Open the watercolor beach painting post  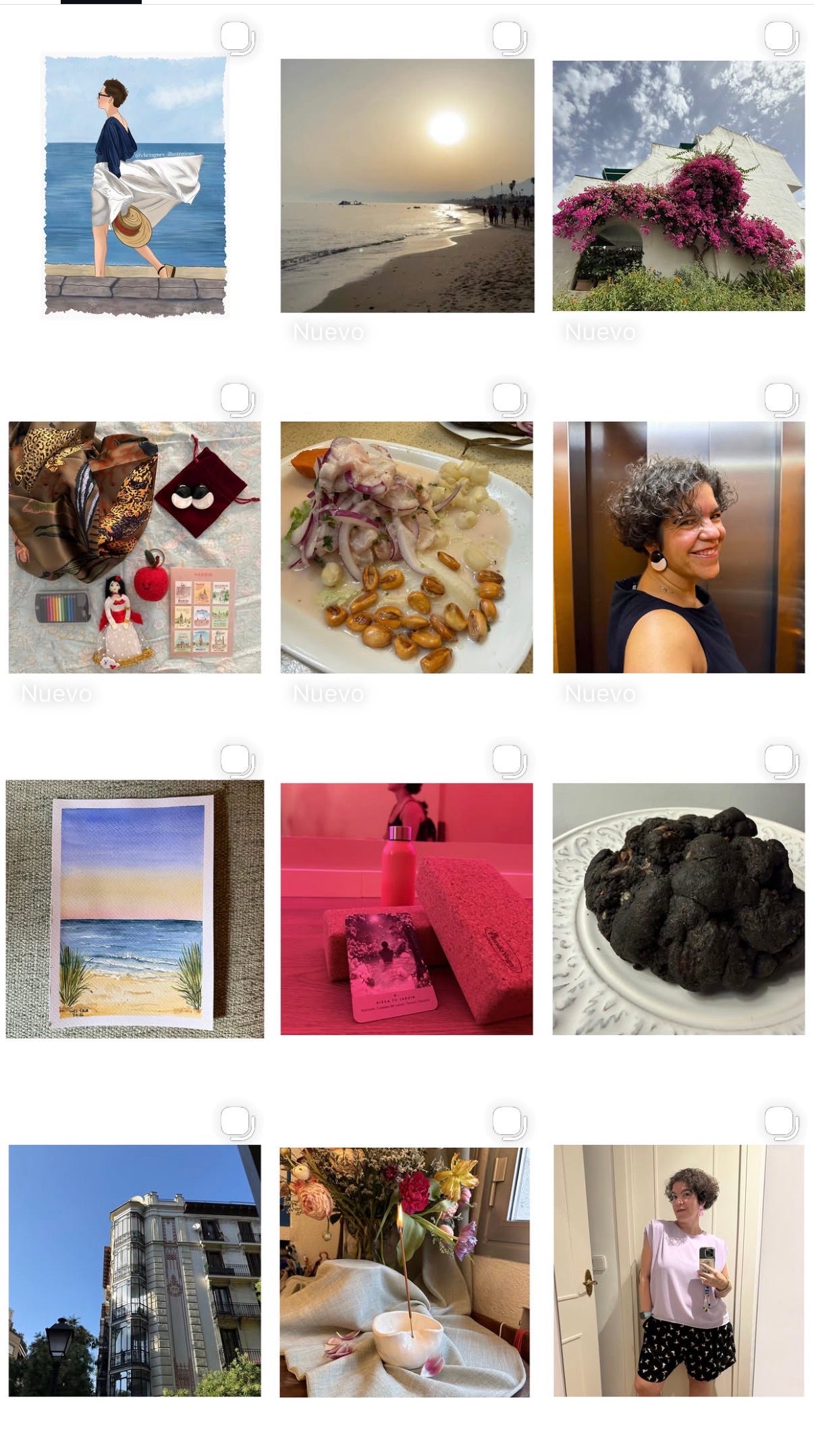(135, 909)
